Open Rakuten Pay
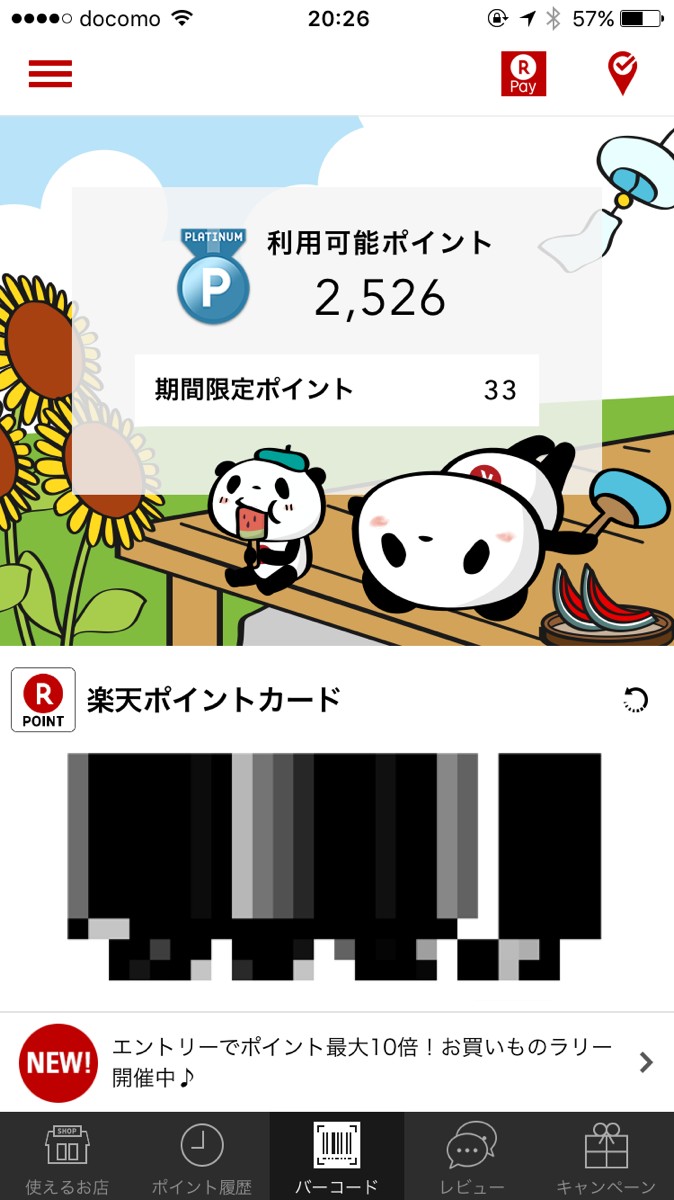This screenshot has height=1200, width=674. [523, 74]
